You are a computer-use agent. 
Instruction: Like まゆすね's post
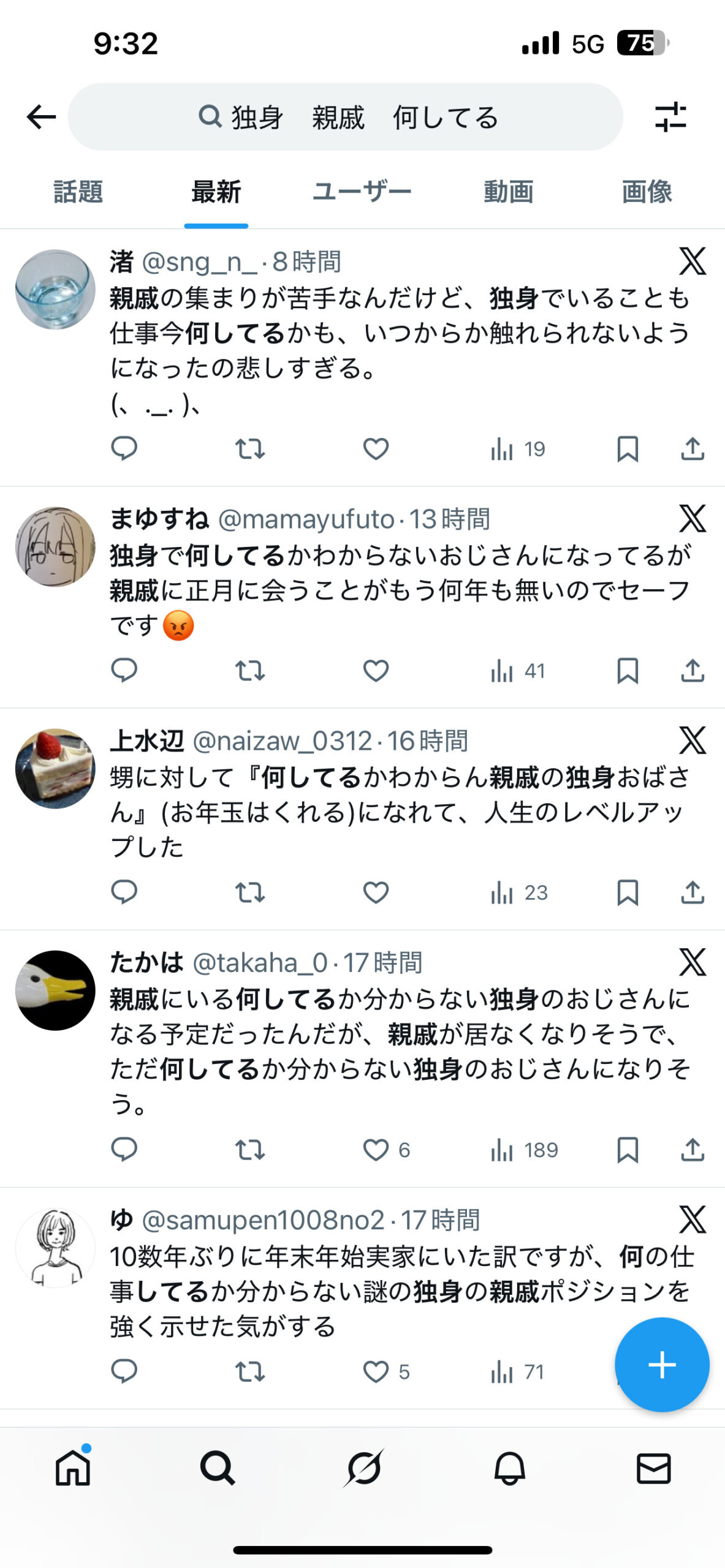[376, 671]
